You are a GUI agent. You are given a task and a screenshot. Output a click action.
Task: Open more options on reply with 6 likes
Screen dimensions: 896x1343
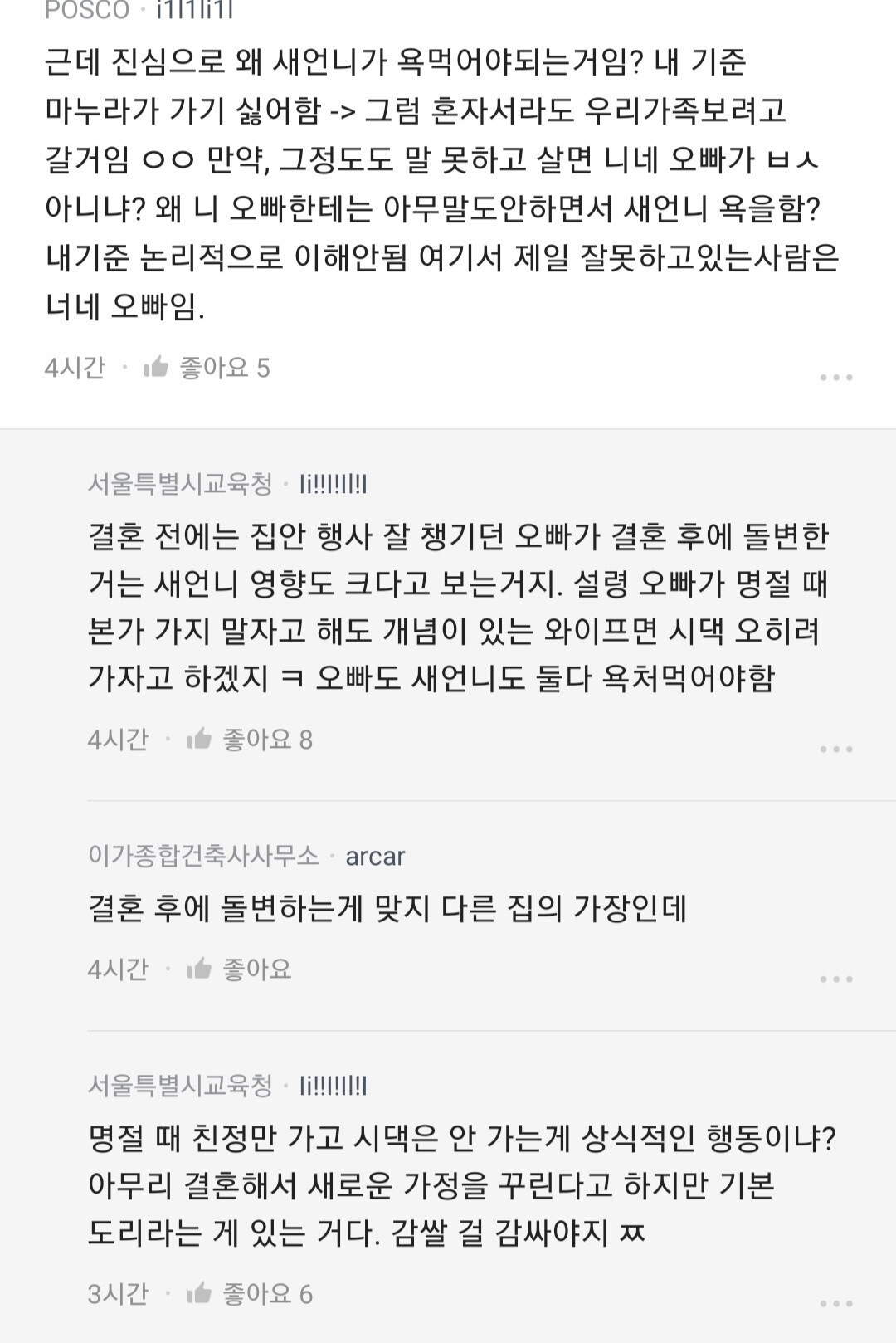[835, 1304]
